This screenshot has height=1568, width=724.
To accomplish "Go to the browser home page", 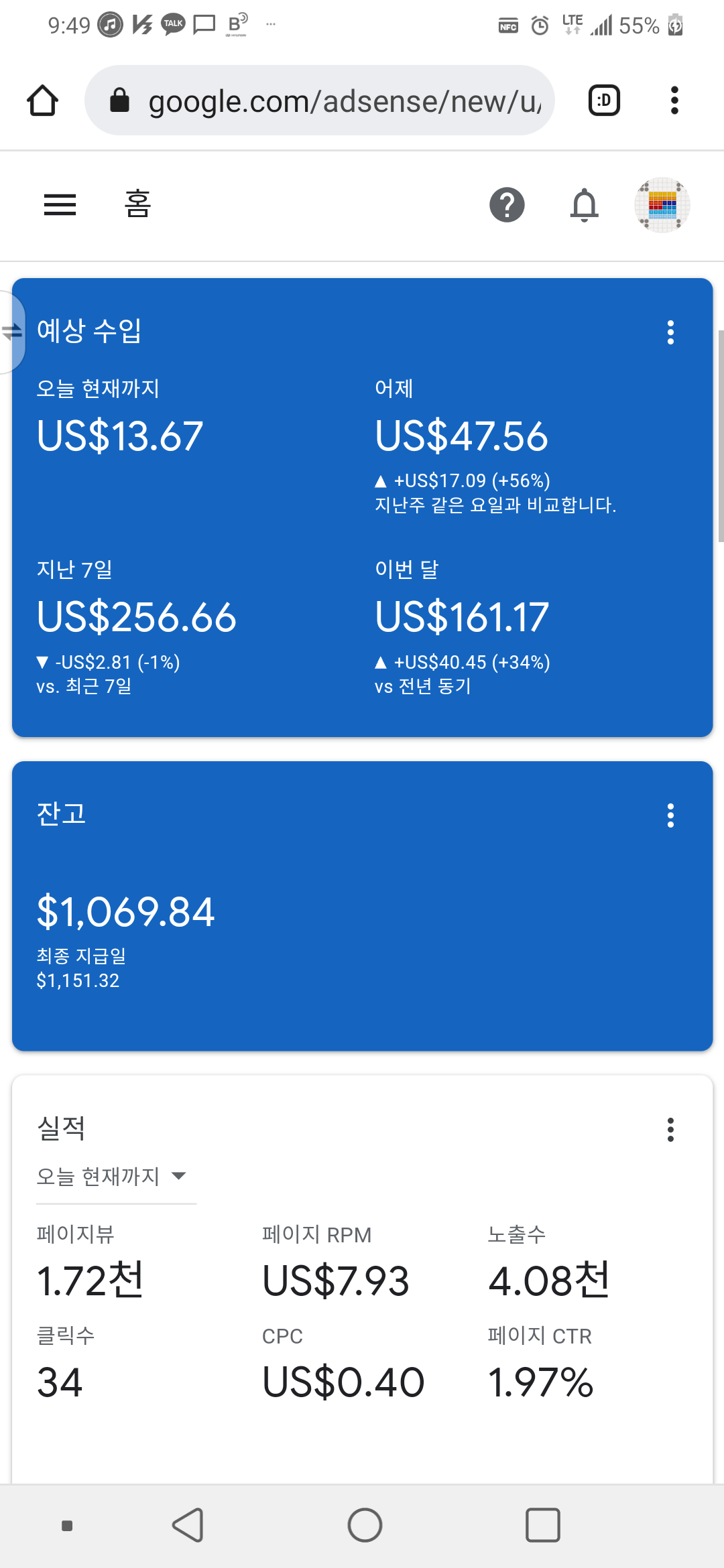I will pos(42,101).
